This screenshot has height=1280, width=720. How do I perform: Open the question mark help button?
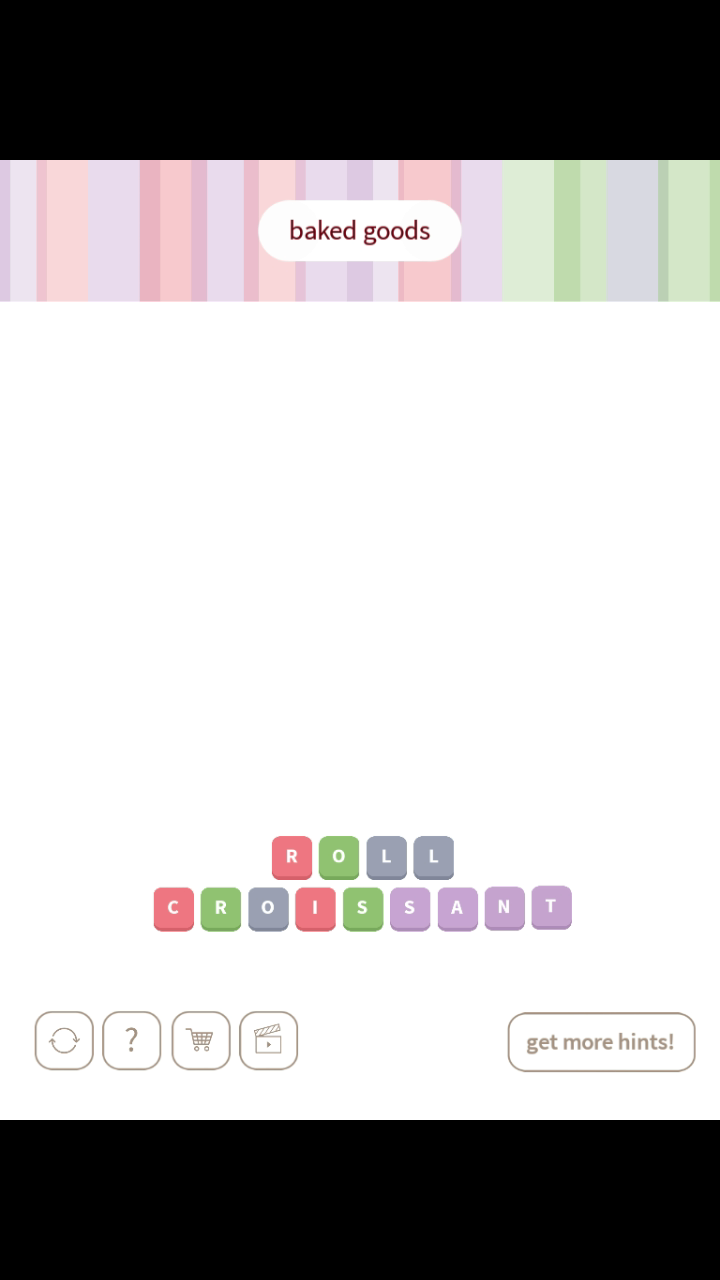point(131,1041)
